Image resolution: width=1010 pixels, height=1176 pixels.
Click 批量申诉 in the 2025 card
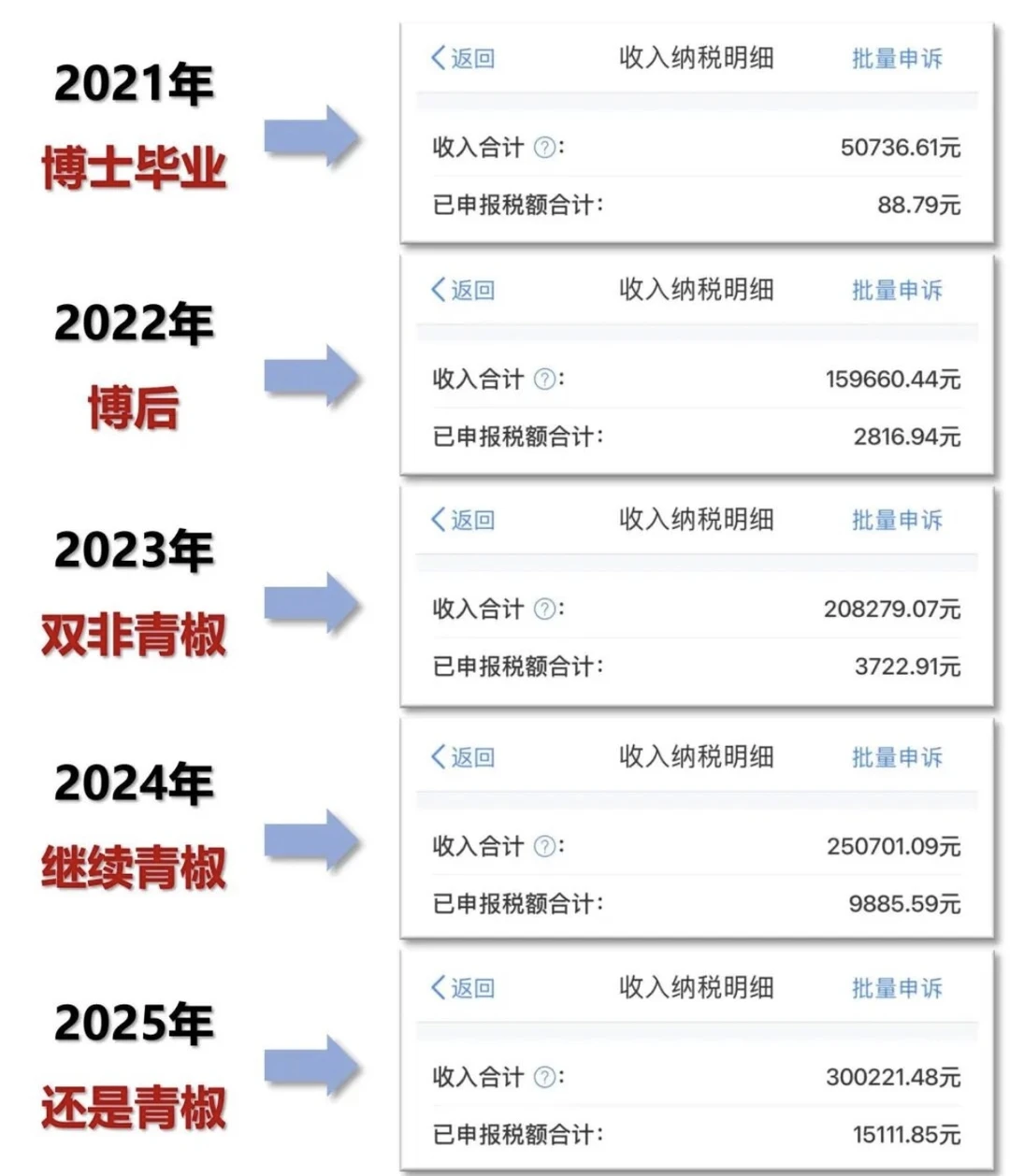click(895, 988)
